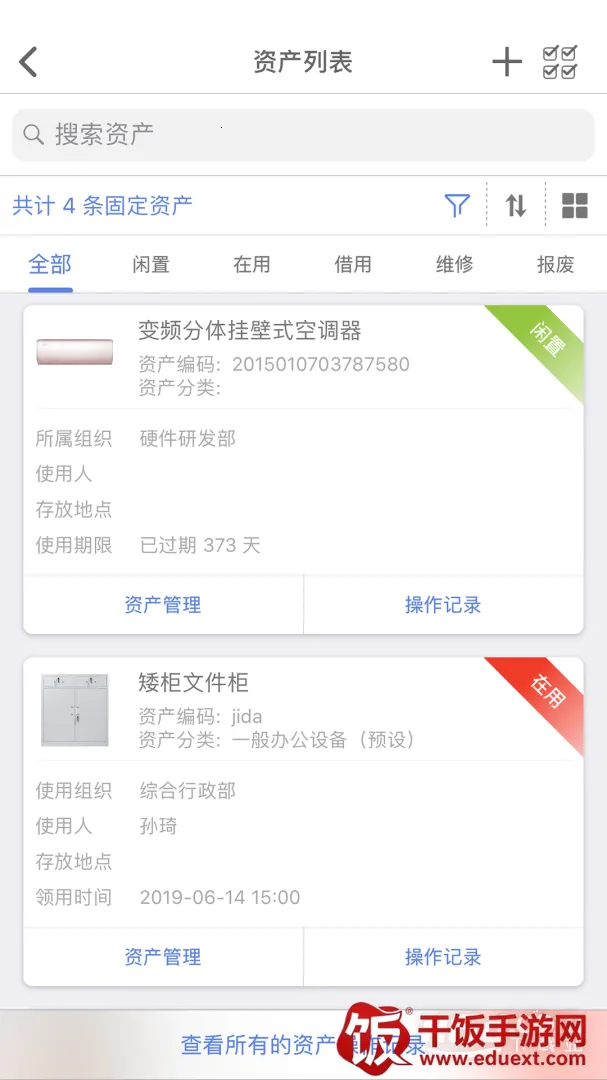Switch to the 维修 tab
Screen dimensions: 607x1080
click(x=454, y=264)
